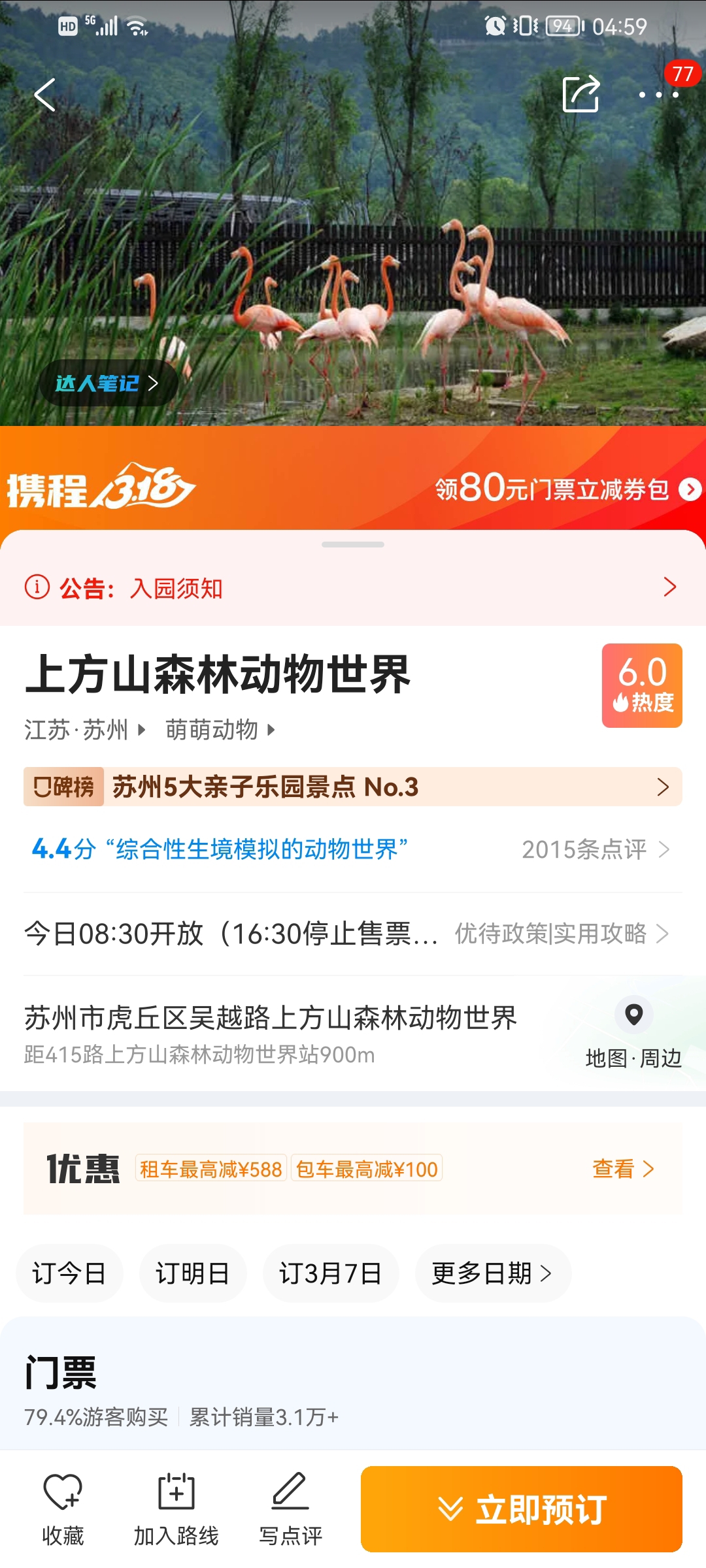The height and width of the screenshot is (1568, 706).
Task: Select 订明日 booking date
Action: 193,1273
